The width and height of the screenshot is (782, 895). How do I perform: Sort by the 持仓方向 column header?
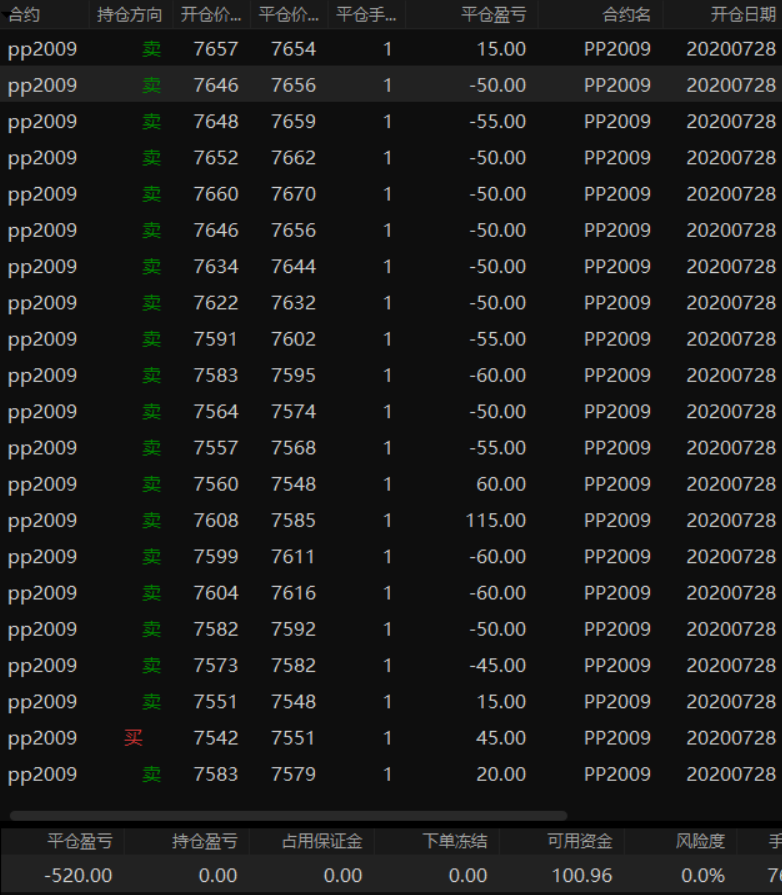pos(130,15)
